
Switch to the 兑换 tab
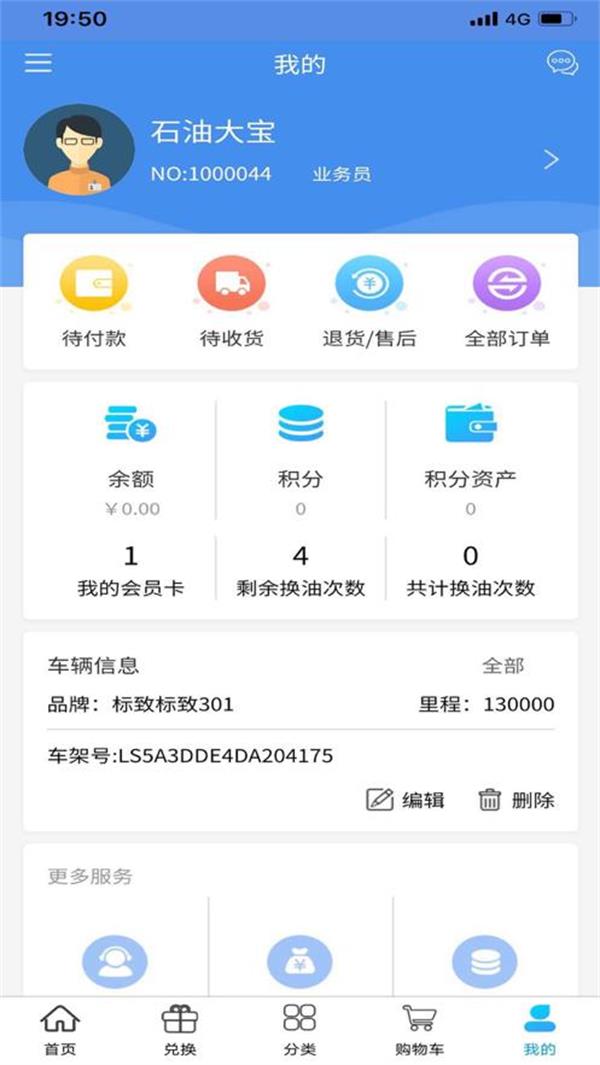[180, 1030]
